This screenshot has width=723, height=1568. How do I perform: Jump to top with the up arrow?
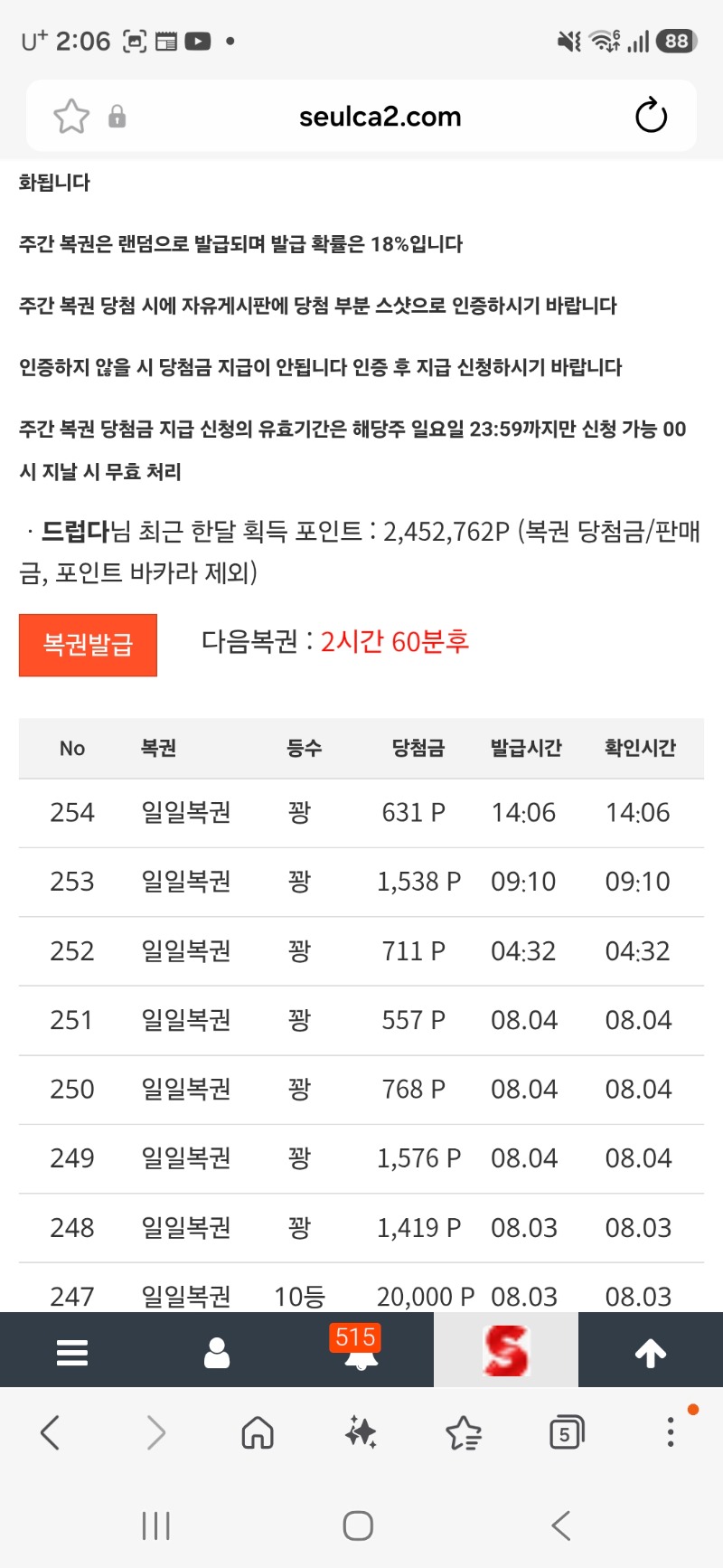(651, 1352)
